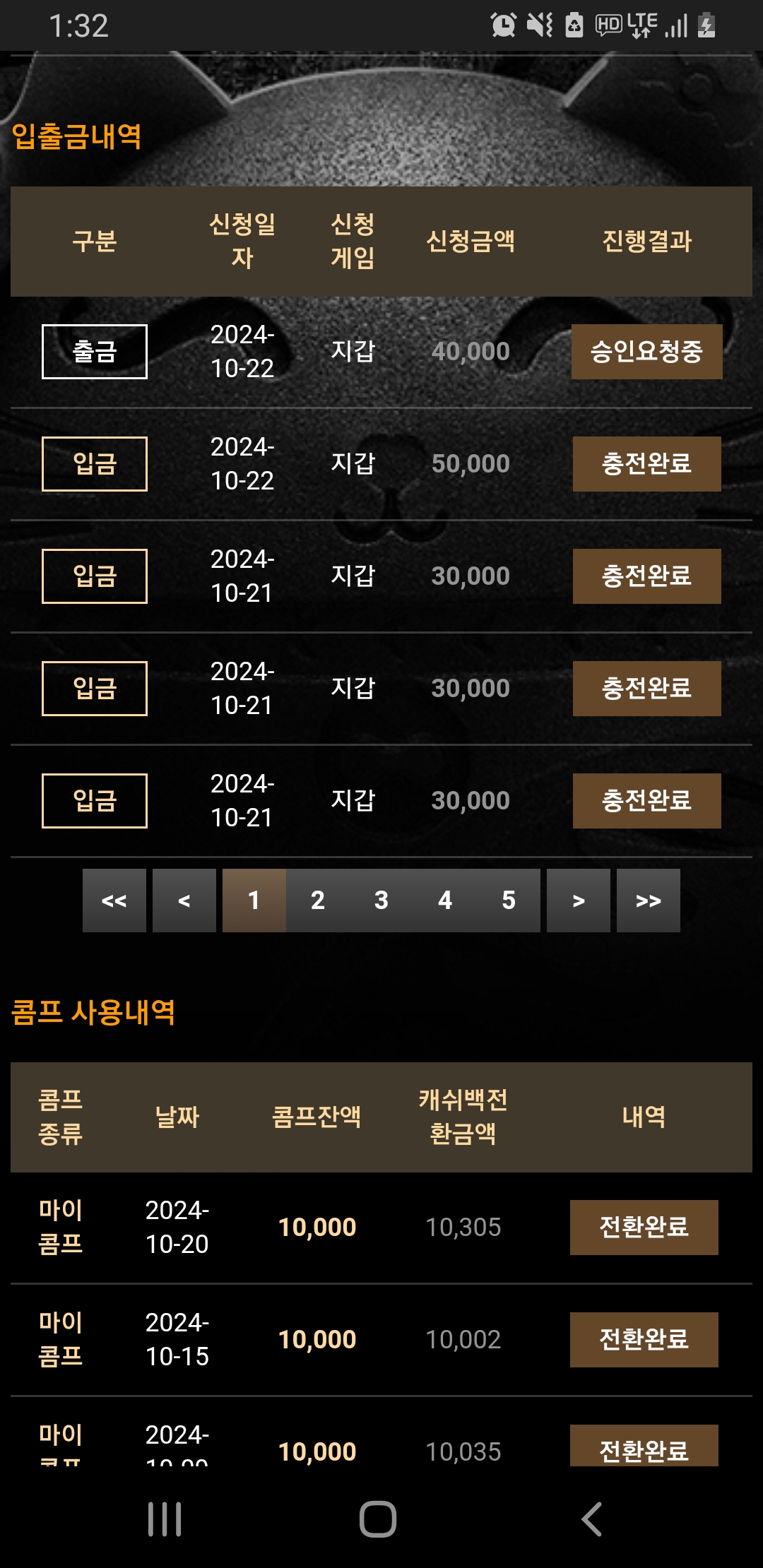Go to the previous page with the < arrow

tap(184, 901)
